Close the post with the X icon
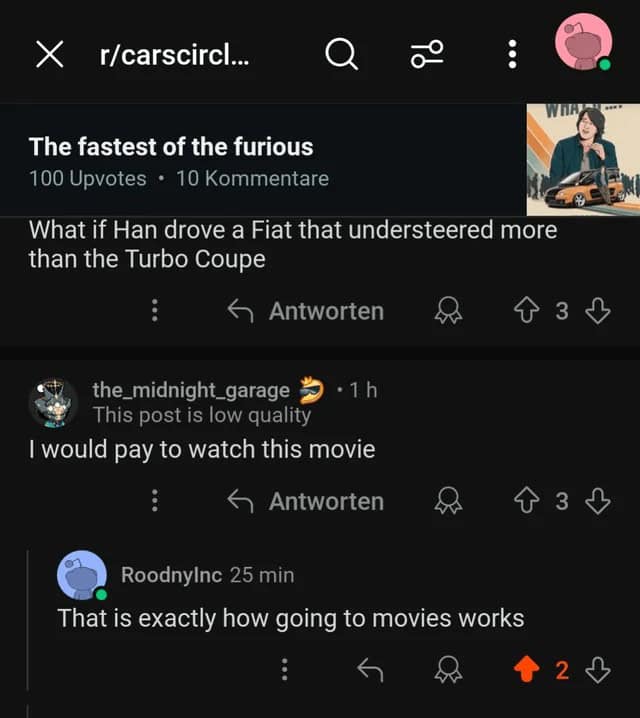640x718 pixels. coord(49,56)
